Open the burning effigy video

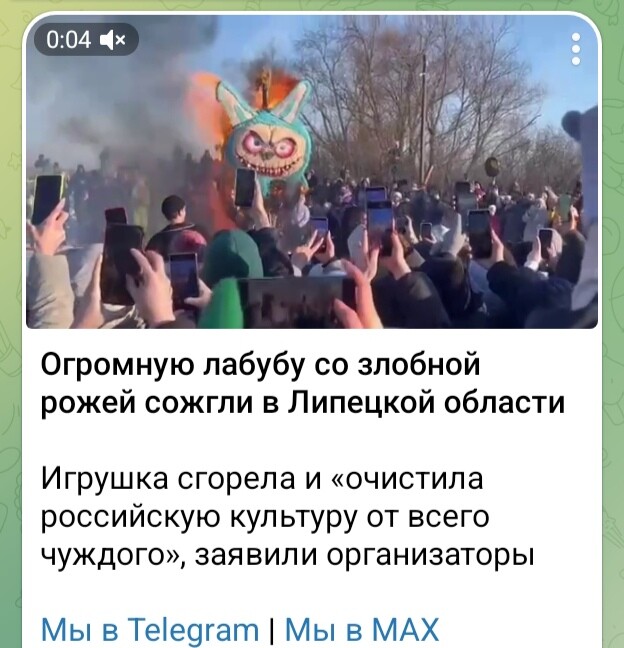tap(312, 180)
